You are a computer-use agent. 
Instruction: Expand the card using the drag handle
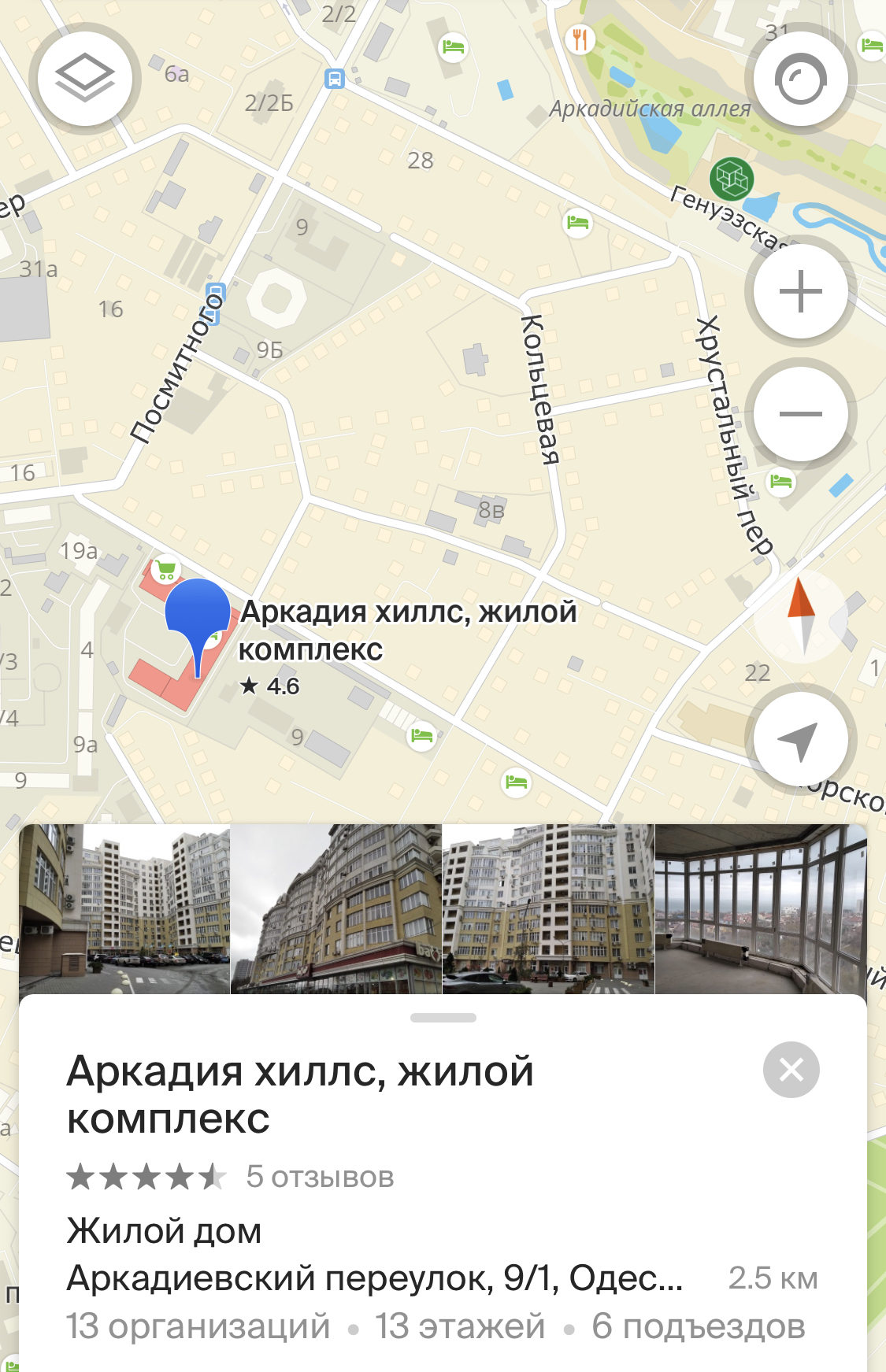[x=443, y=1018]
